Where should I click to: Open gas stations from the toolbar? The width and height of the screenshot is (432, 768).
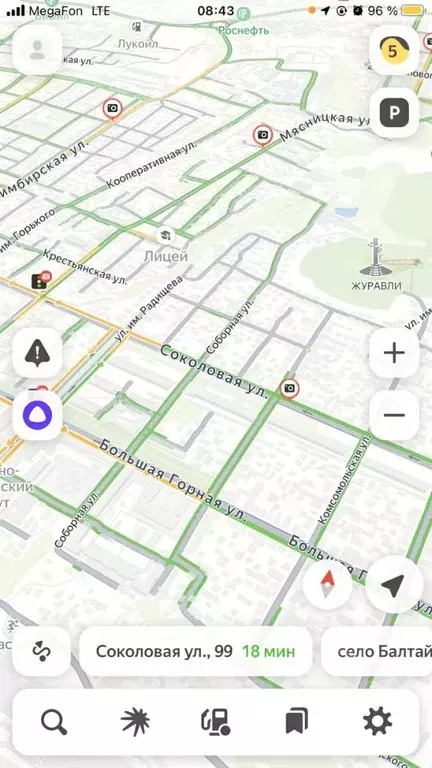pos(216,721)
